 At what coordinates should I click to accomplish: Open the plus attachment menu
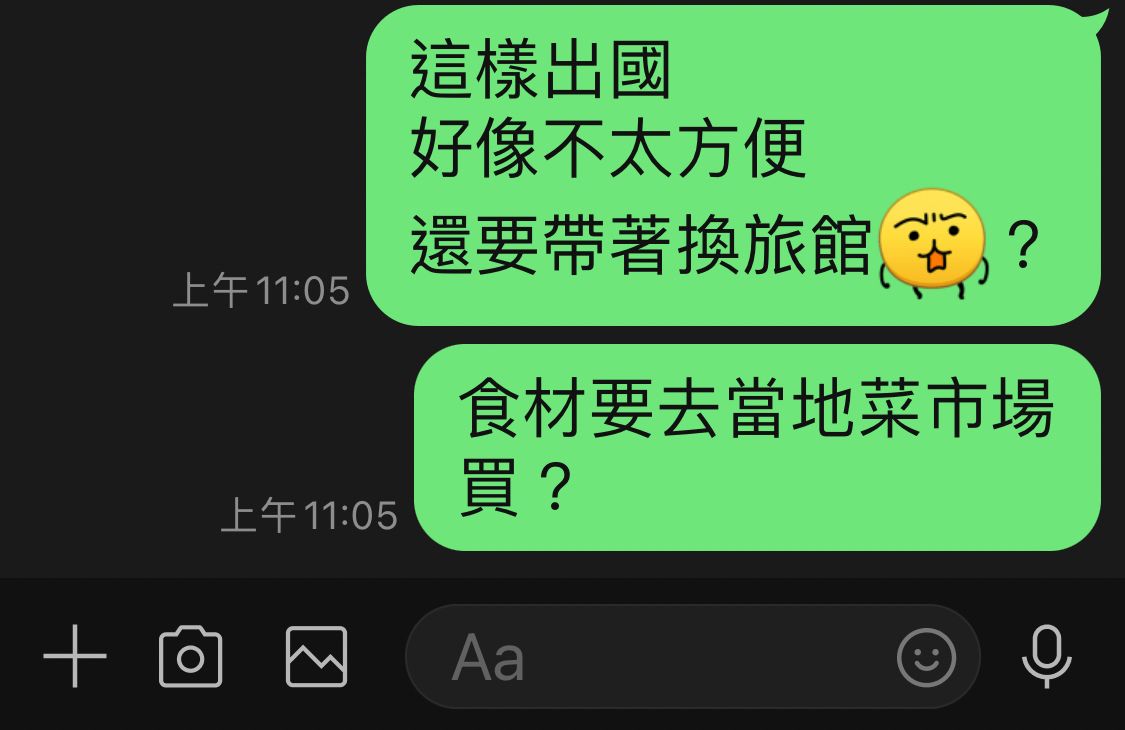point(75,657)
